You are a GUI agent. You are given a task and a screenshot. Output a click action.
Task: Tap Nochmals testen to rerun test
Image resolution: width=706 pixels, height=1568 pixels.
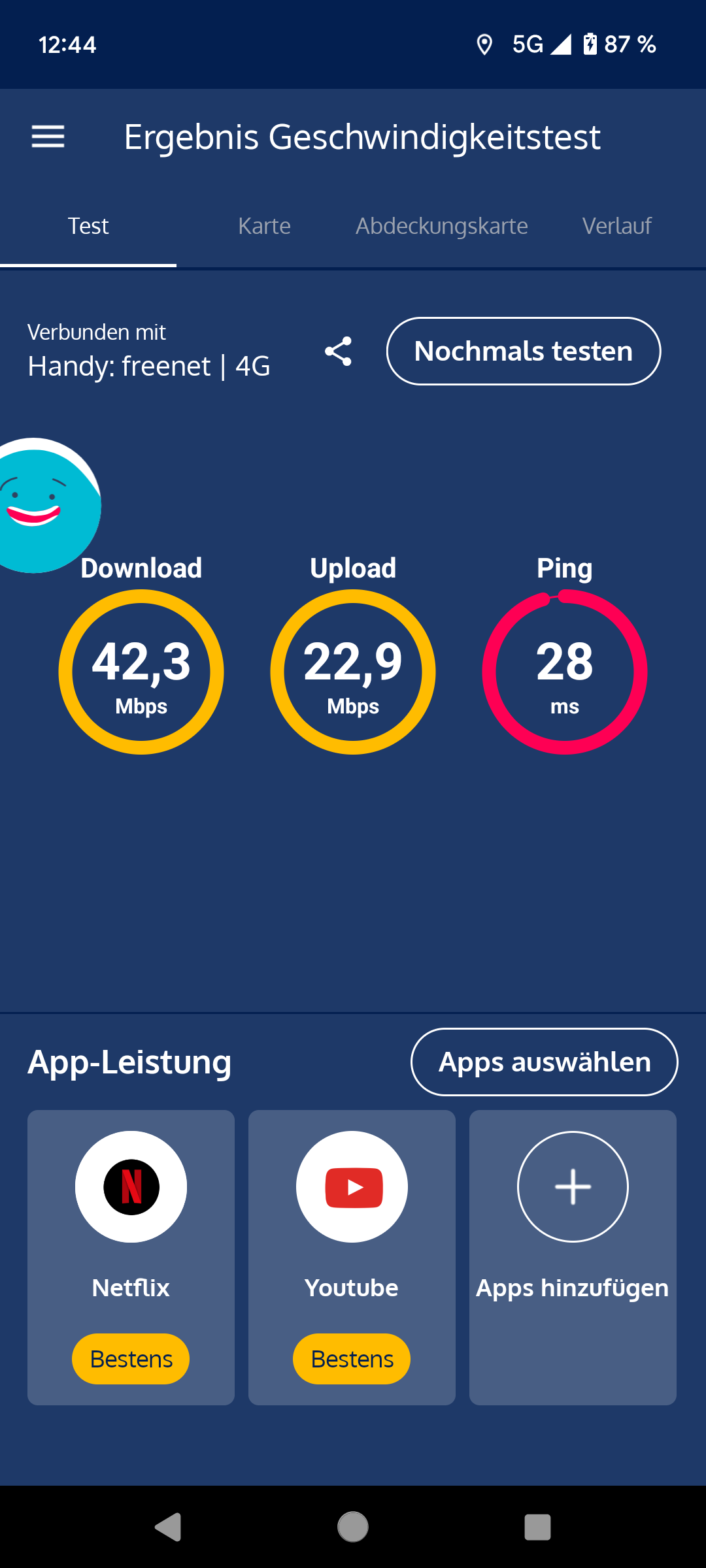(x=523, y=351)
